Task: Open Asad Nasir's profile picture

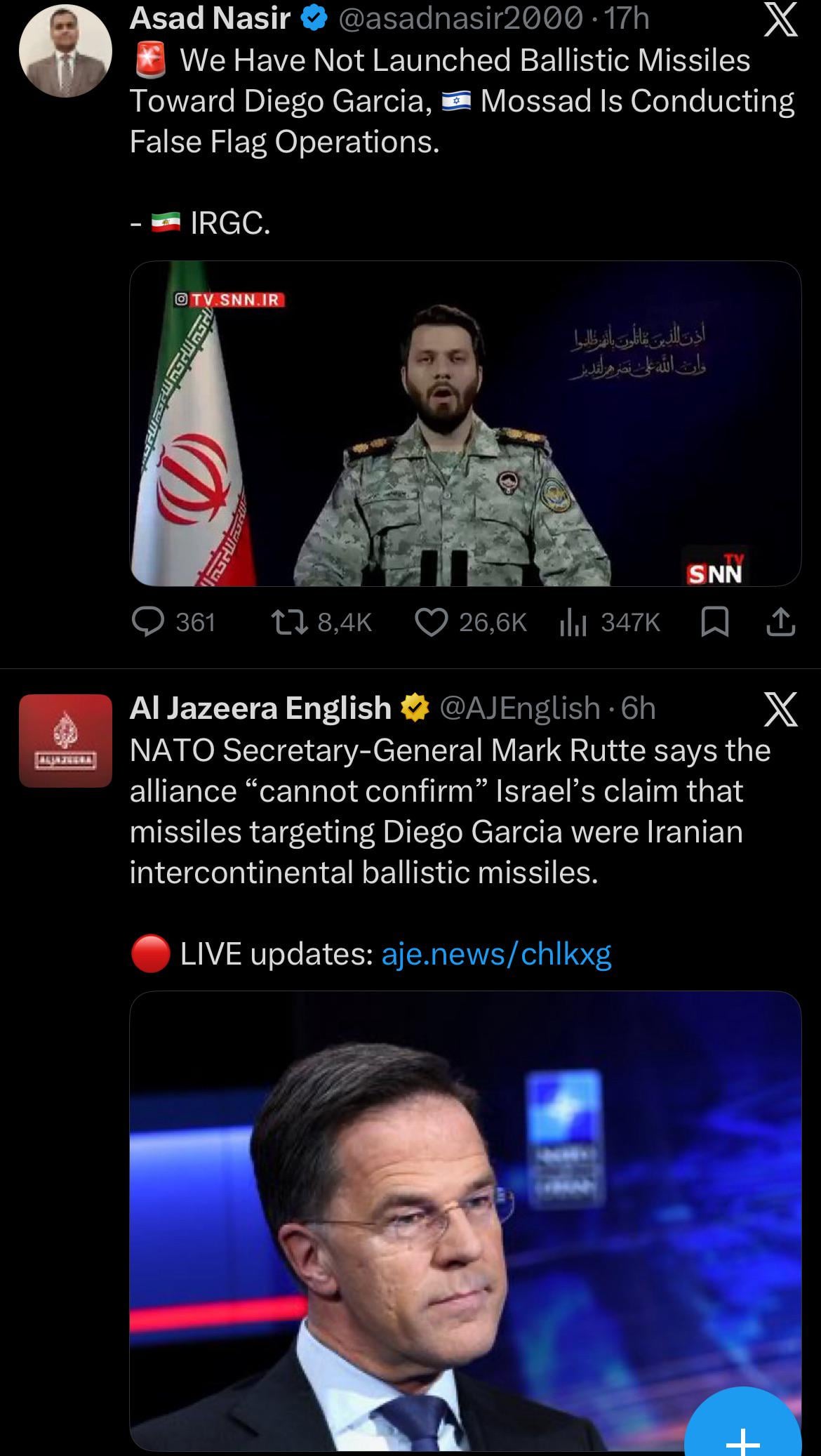Action: click(65, 51)
